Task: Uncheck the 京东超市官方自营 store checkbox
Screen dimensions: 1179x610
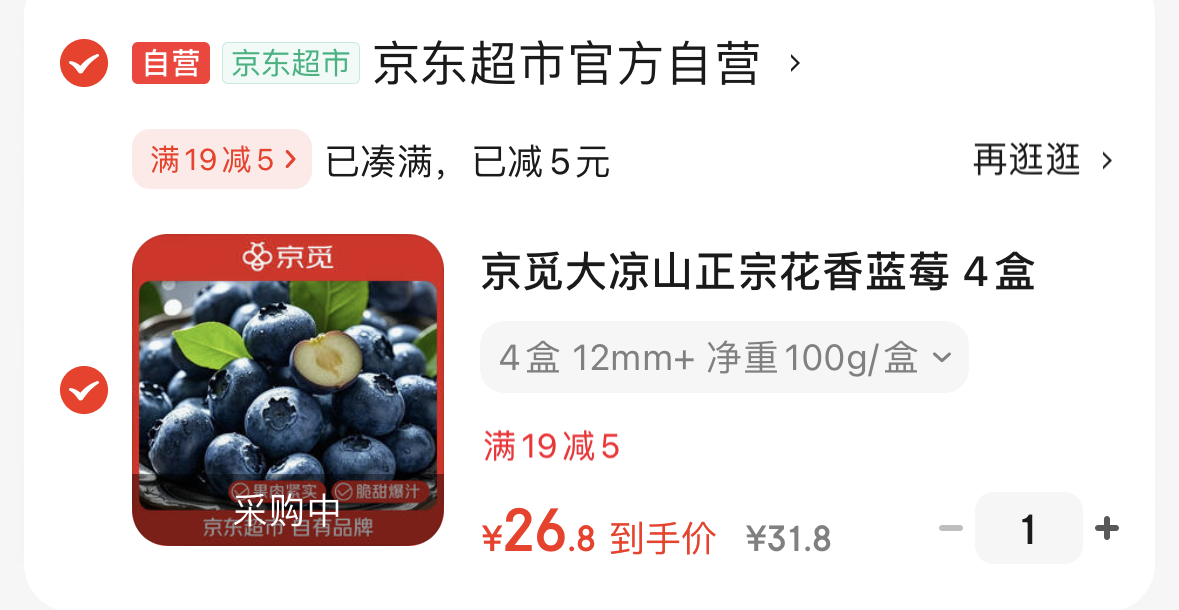Action: (84, 63)
